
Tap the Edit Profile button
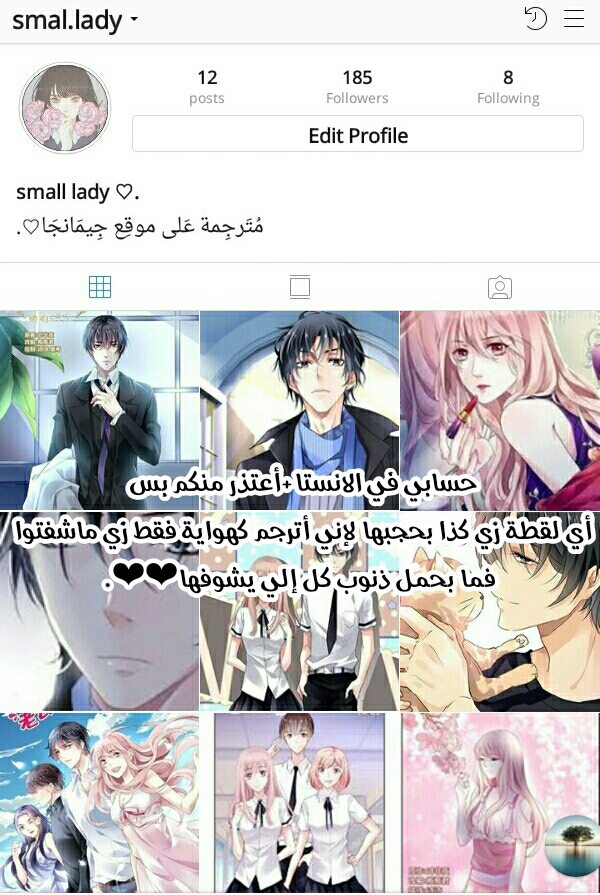[357, 135]
